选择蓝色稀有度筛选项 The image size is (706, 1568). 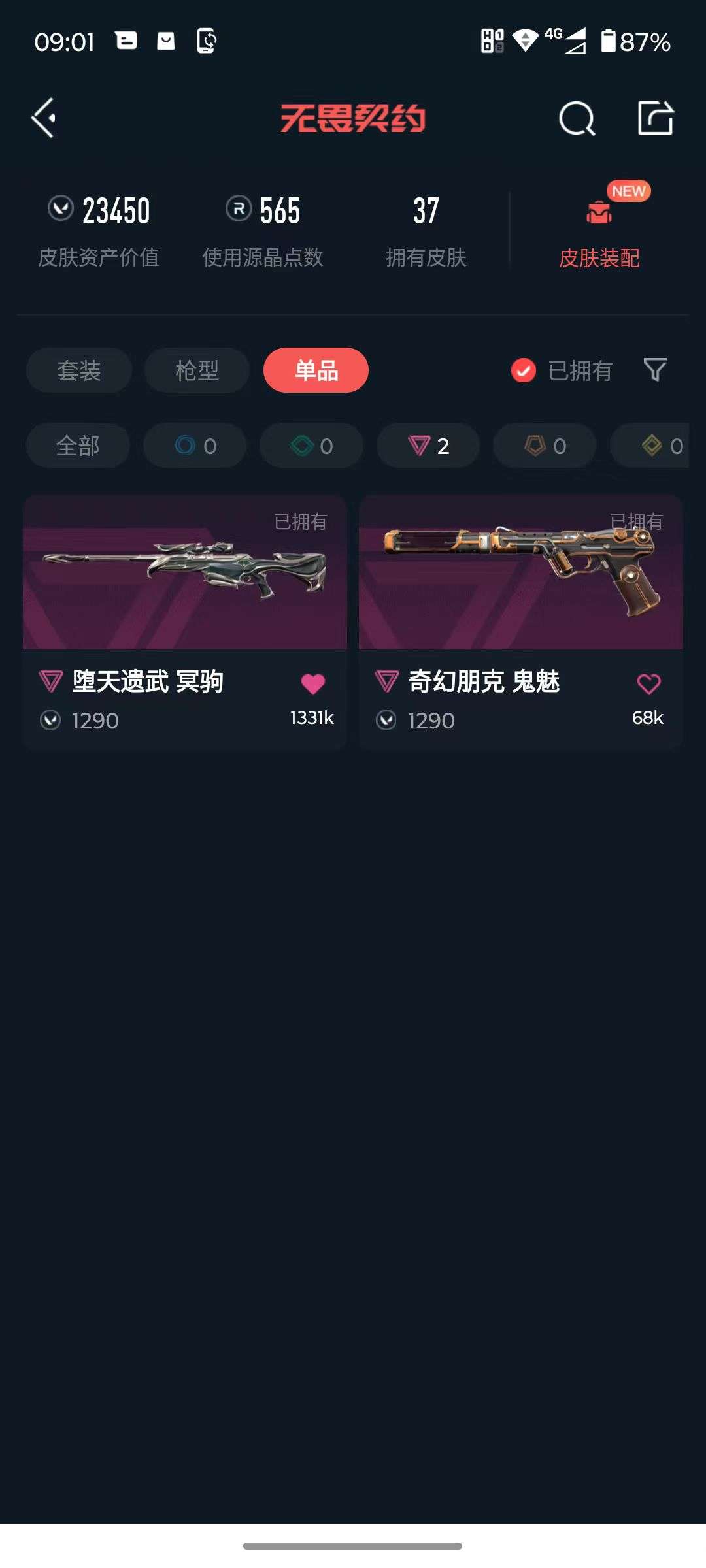click(x=194, y=446)
